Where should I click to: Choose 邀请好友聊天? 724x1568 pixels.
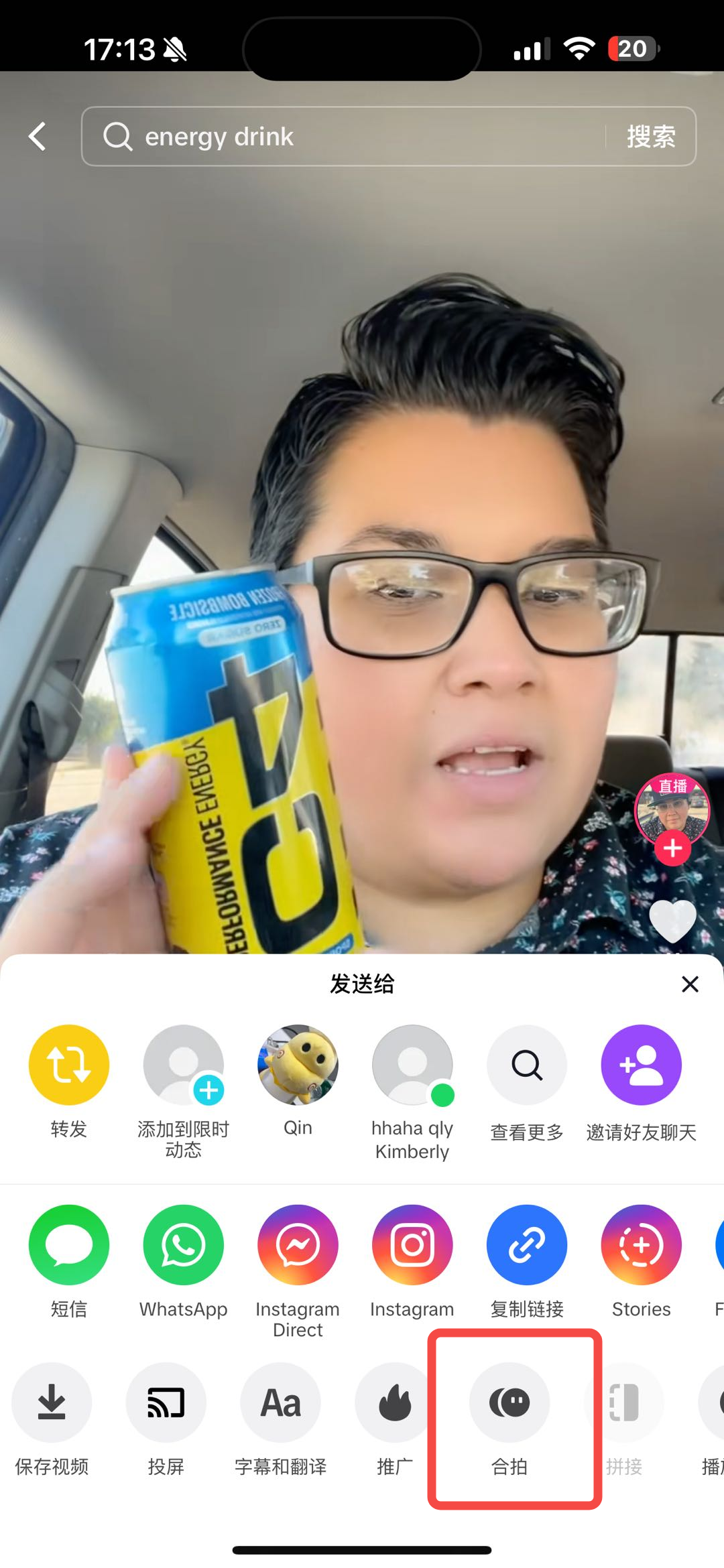[641, 1065]
